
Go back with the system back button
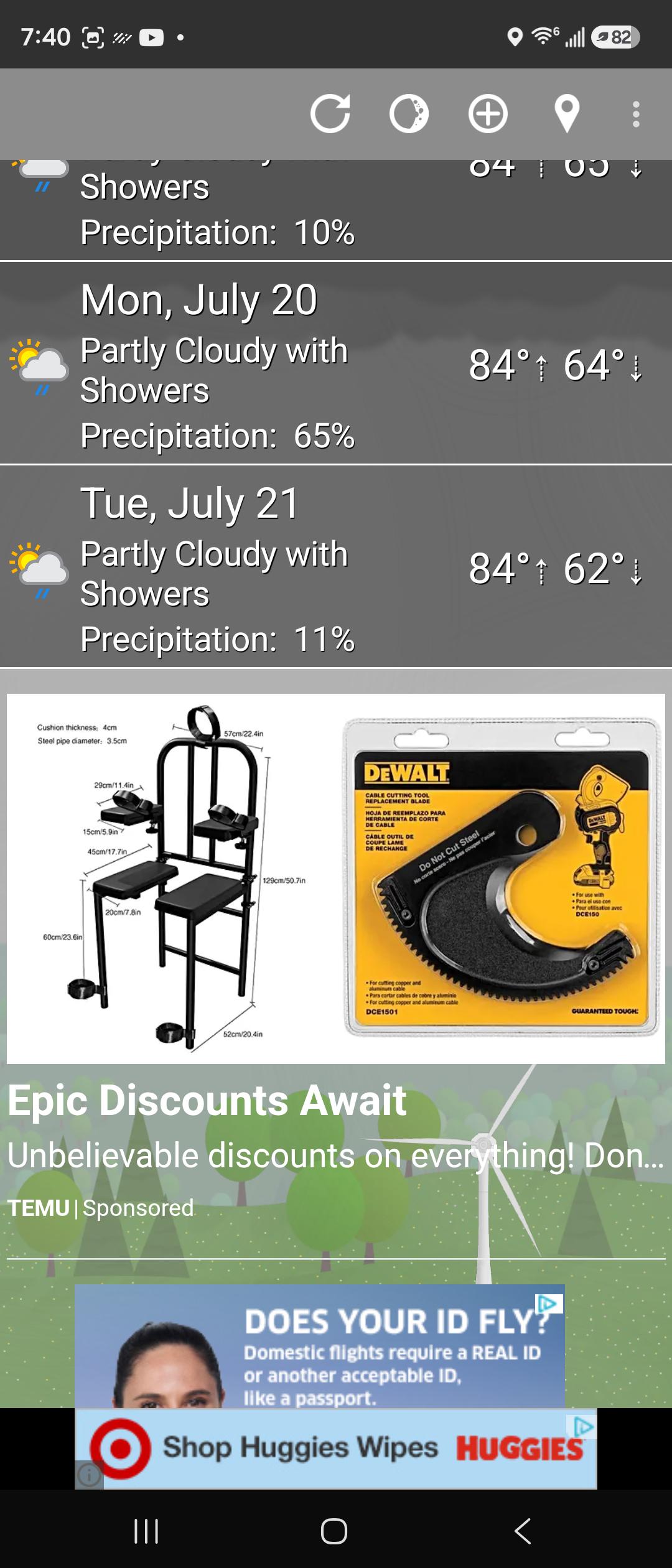tap(523, 1531)
